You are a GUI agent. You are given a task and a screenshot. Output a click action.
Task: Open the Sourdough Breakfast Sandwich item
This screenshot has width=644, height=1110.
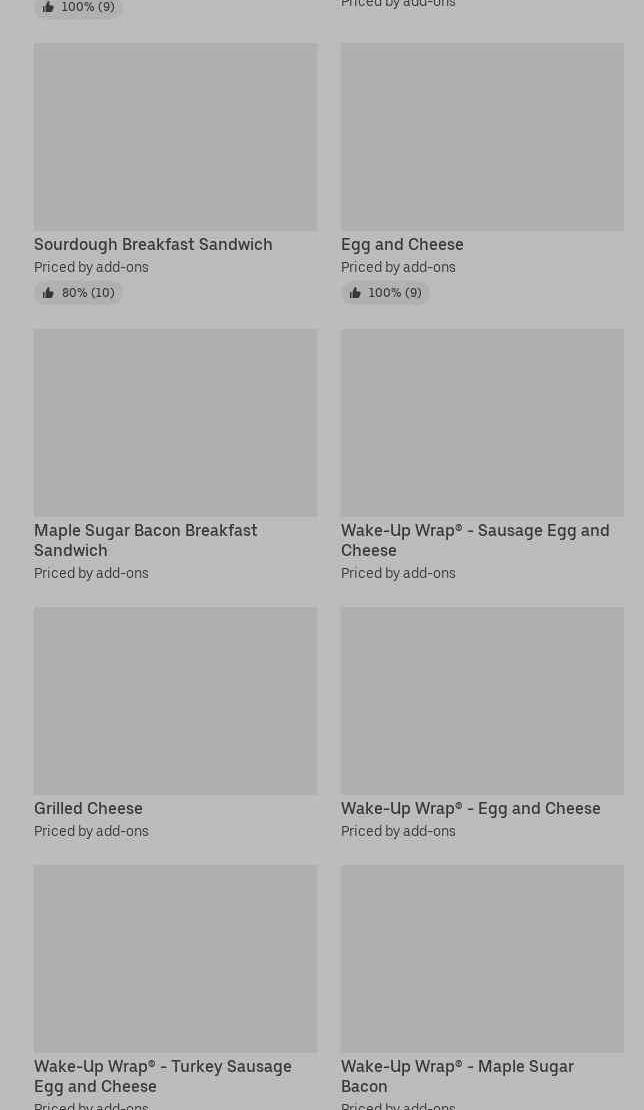coord(175,138)
